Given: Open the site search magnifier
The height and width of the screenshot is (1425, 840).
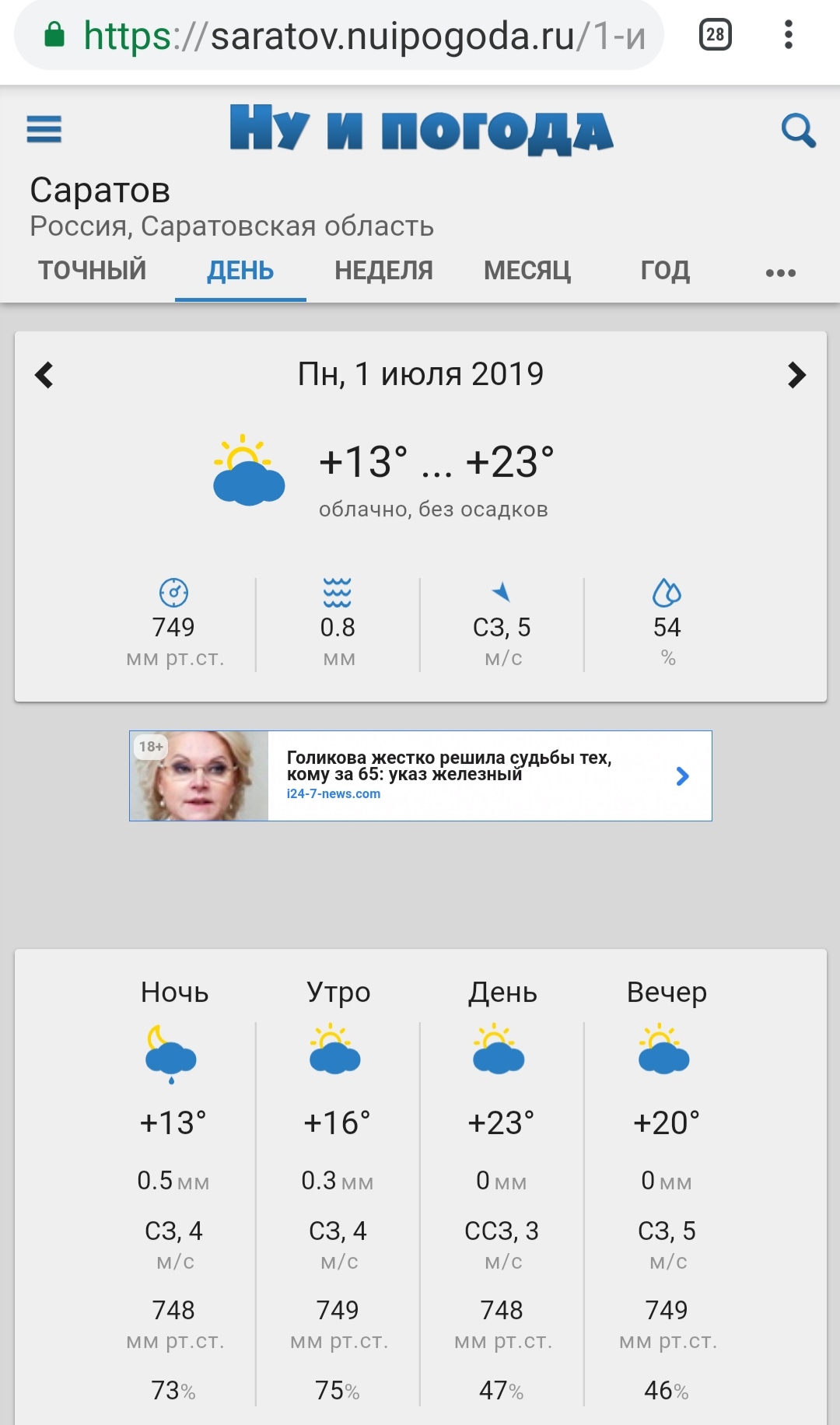Looking at the screenshot, I should coord(798,130).
